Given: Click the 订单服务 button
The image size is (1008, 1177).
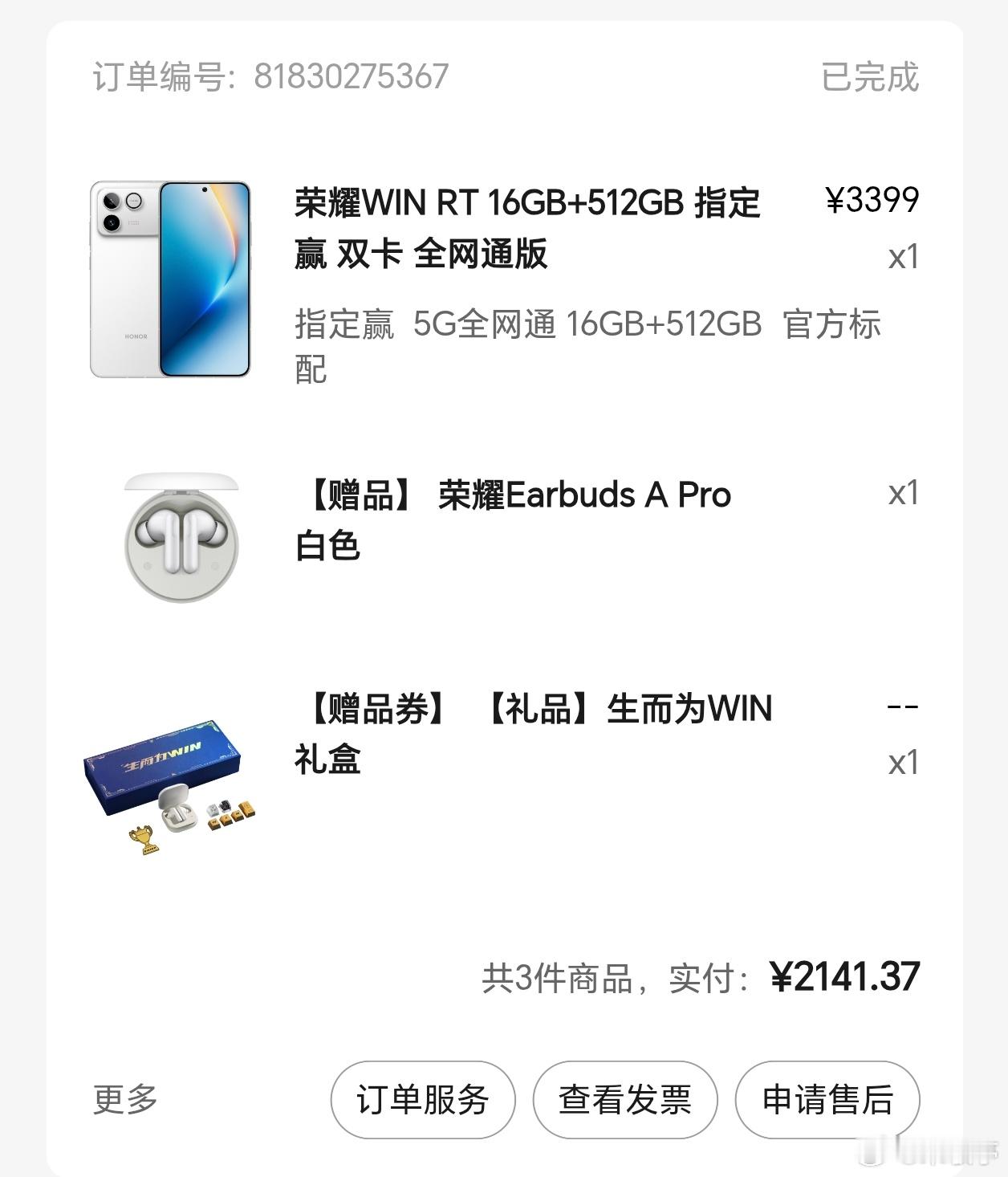Looking at the screenshot, I should (423, 1101).
